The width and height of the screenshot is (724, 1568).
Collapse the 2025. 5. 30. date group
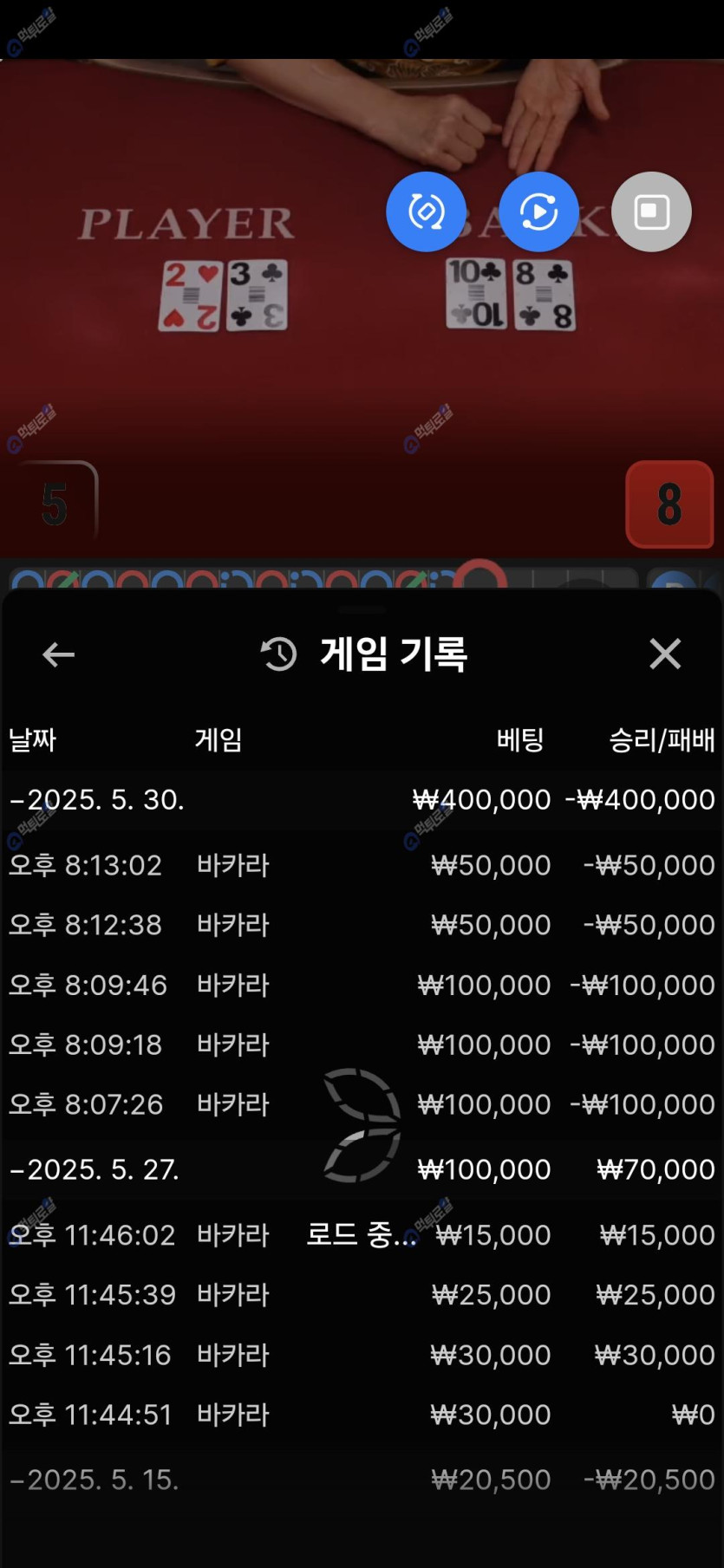[97, 799]
